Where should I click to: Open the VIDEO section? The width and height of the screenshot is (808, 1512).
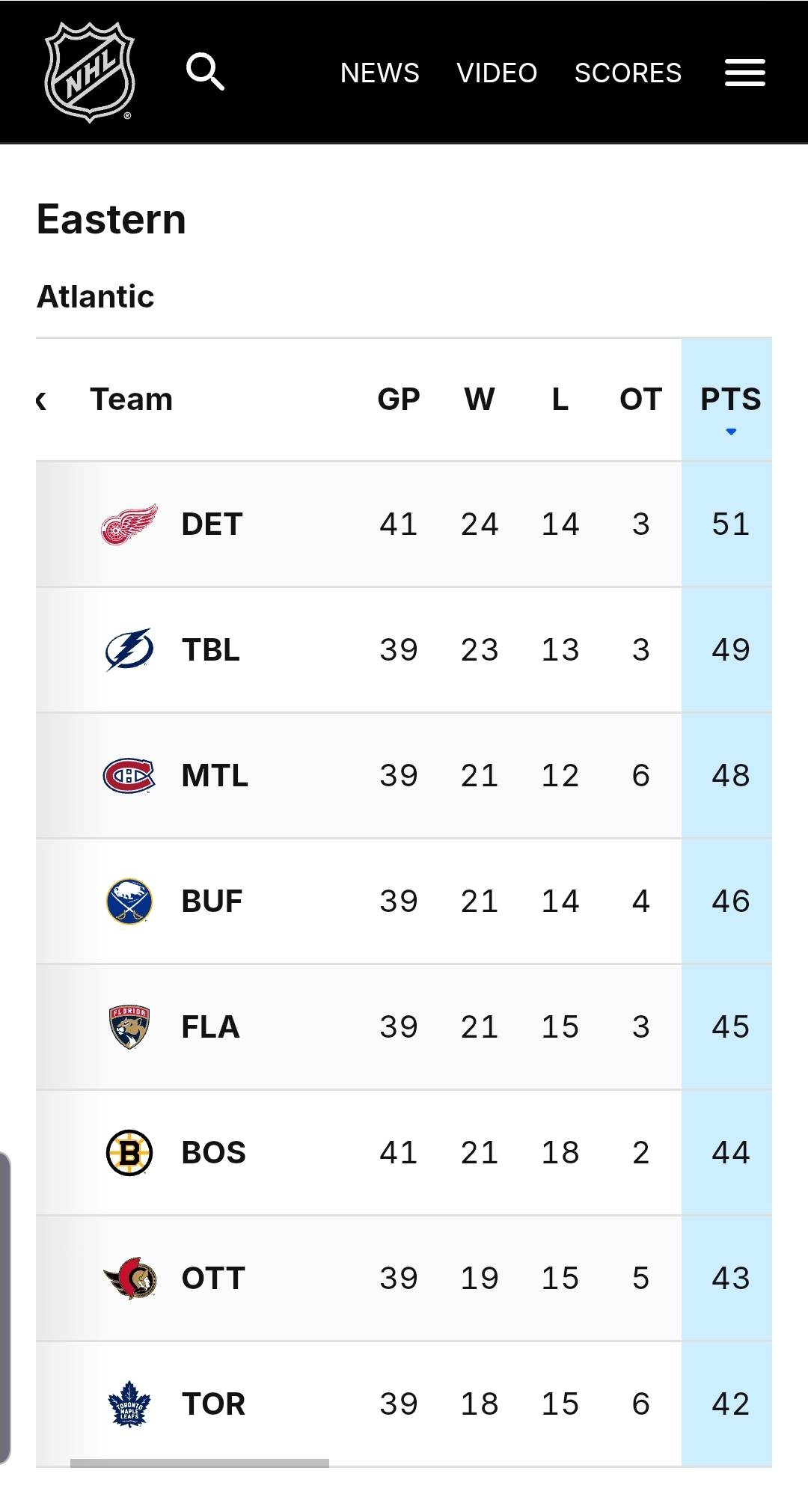(x=497, y=73)
